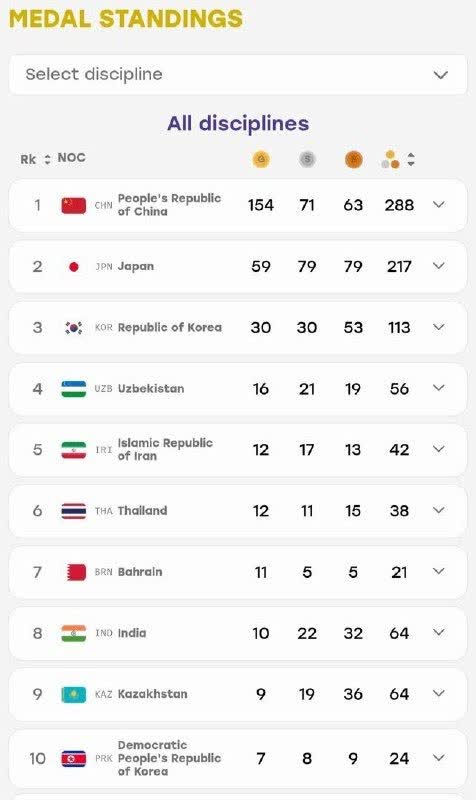The width and height of the screenshot is (476, 800).
Task: Expand Islamic Republic of Iran row
Action: pyautogui.click(x=439, y=449)
